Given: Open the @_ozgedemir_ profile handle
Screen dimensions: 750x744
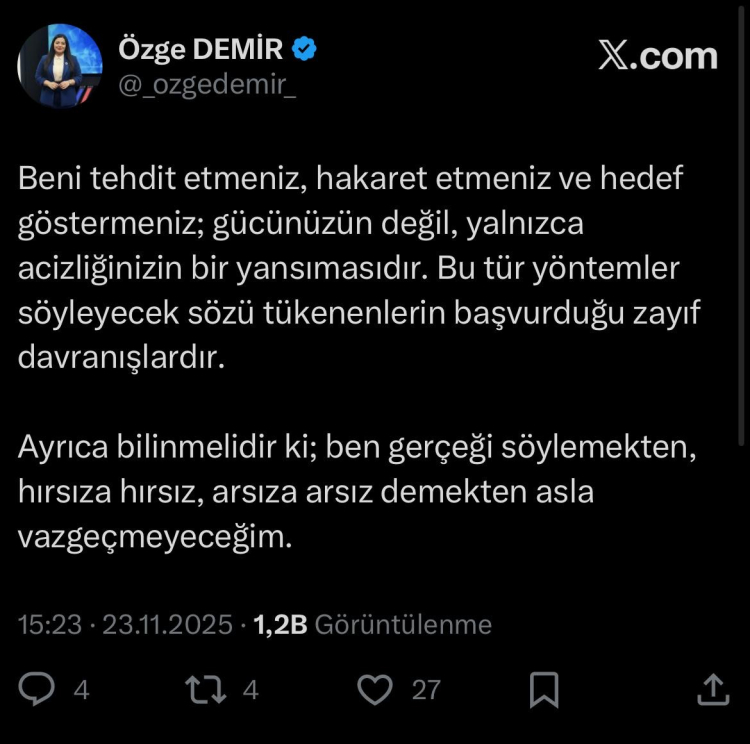Looking at the screenshot, I should pyautogui.click(x=207, y=86).
